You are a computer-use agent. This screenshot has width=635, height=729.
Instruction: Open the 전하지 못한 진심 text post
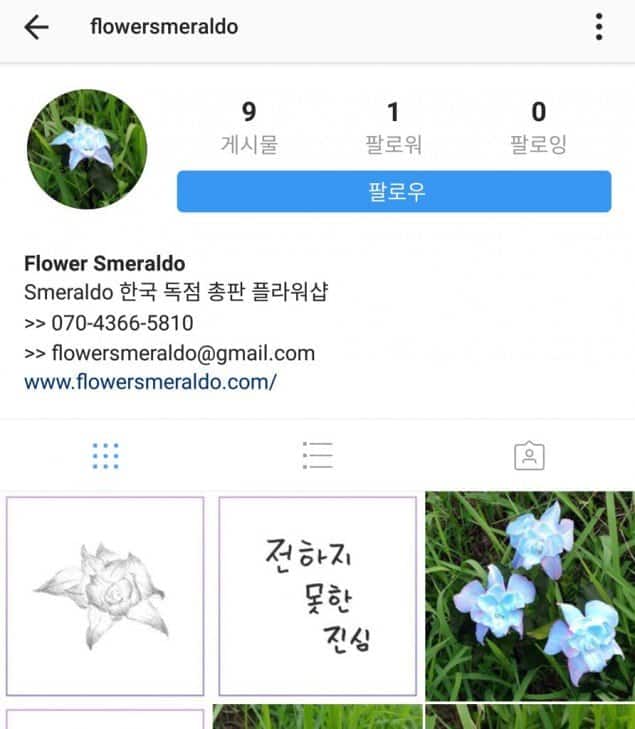click(317, 595)
